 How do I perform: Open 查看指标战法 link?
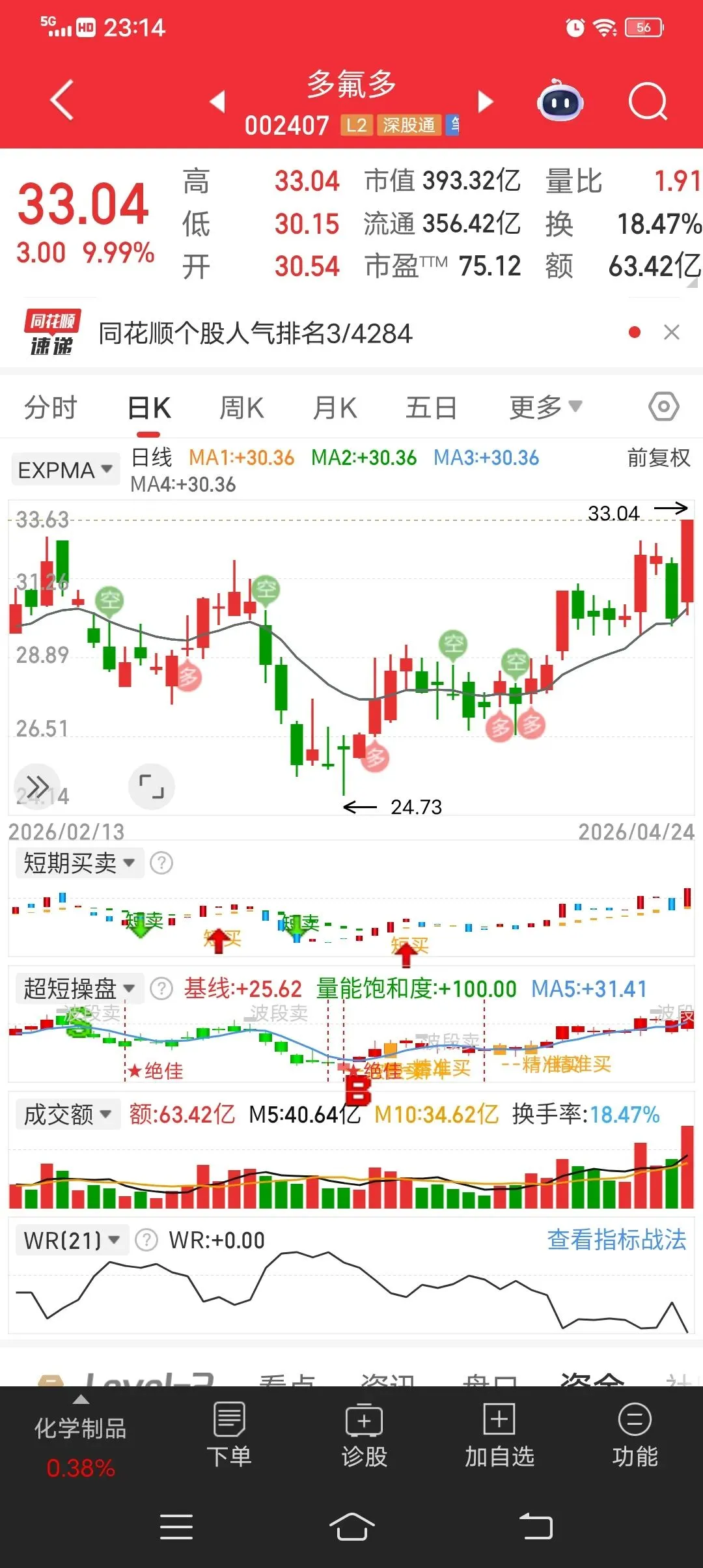[616, 1240]
